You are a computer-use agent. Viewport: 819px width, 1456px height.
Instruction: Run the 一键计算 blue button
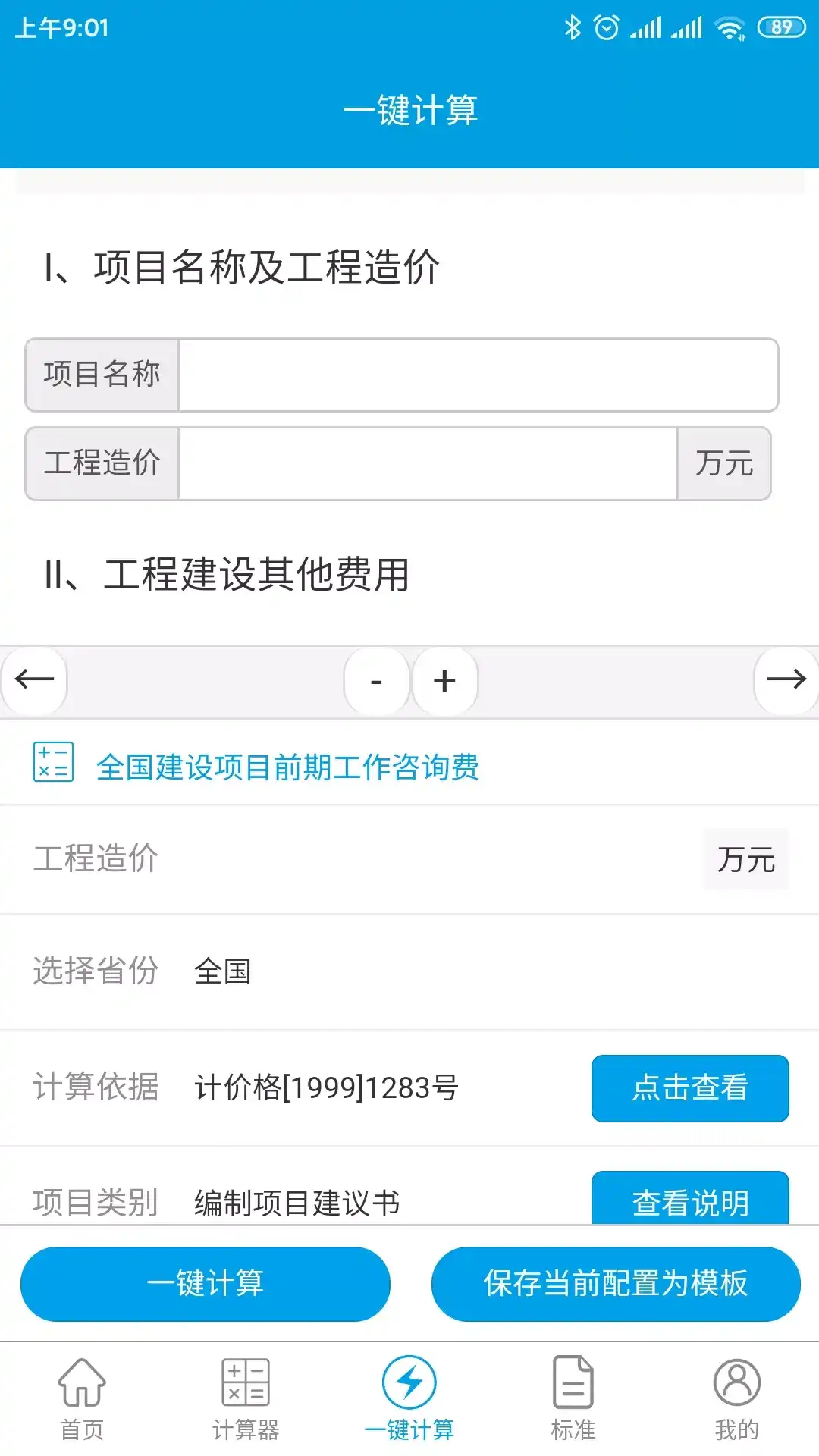click(205, 1283)
